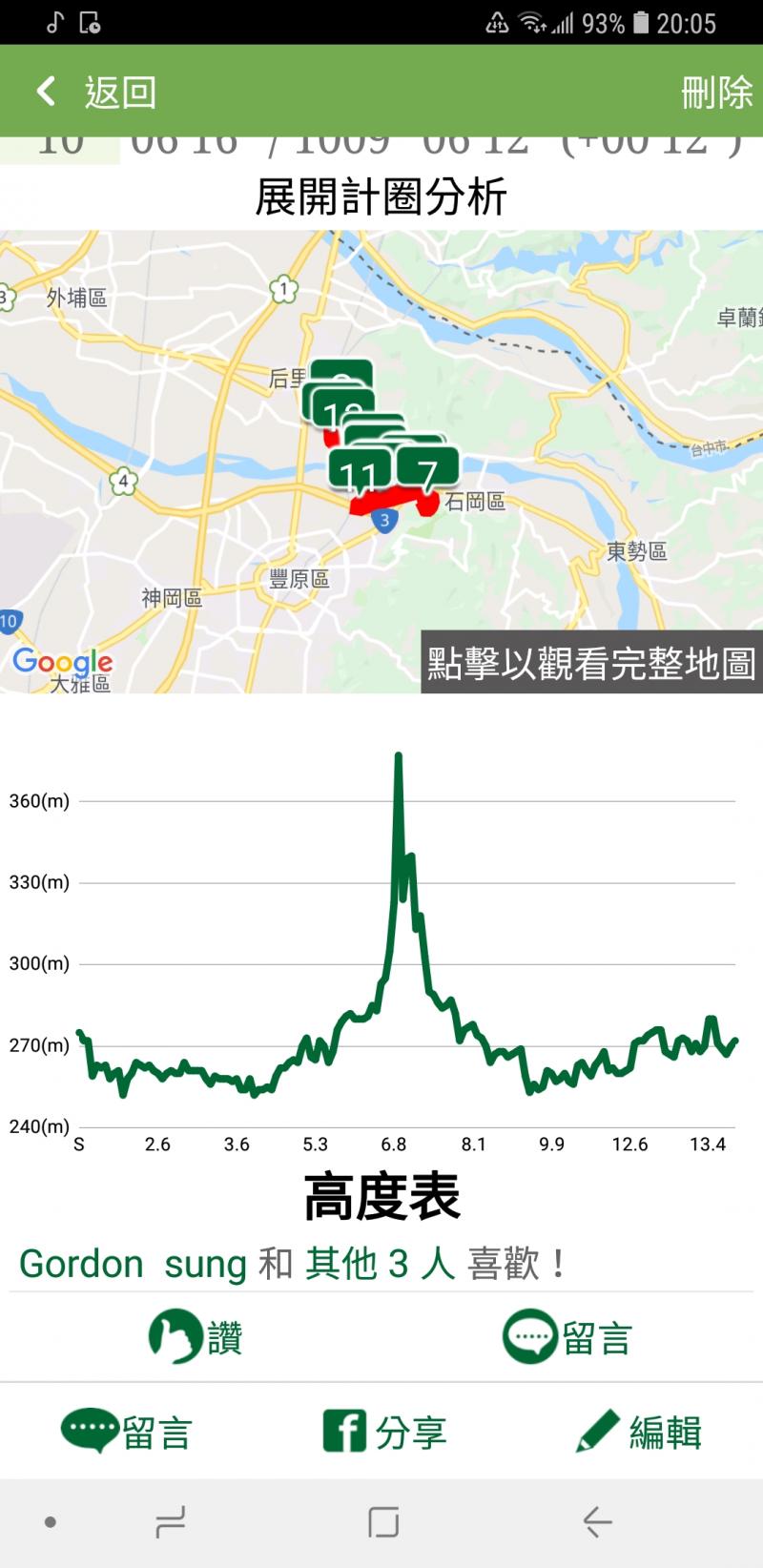Open full map via 點擊以觀看完整地圖

pos(590,663)
